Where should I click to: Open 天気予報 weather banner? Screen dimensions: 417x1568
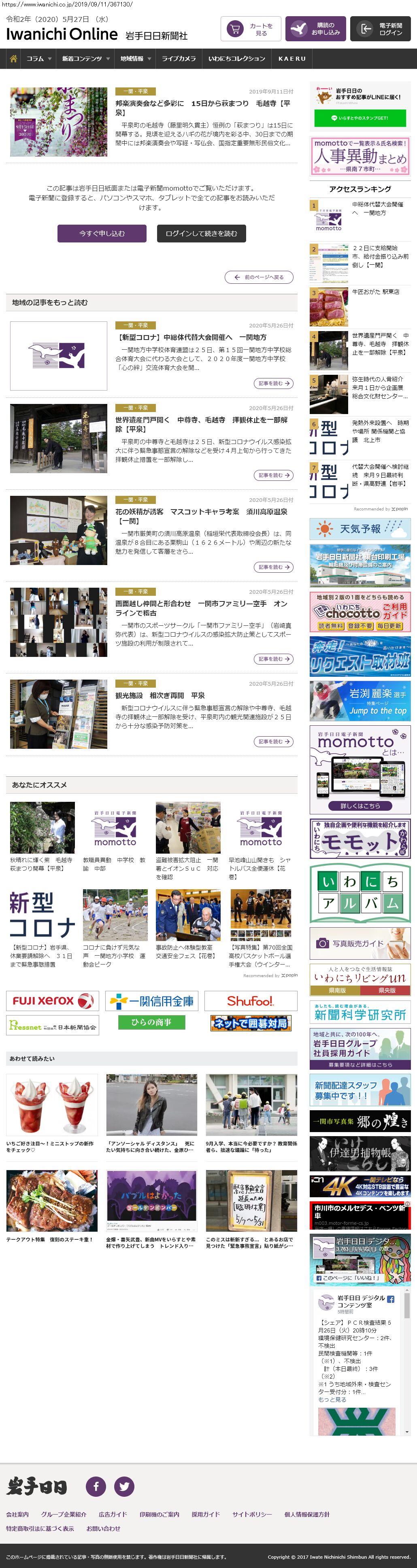tap(359, 529)
